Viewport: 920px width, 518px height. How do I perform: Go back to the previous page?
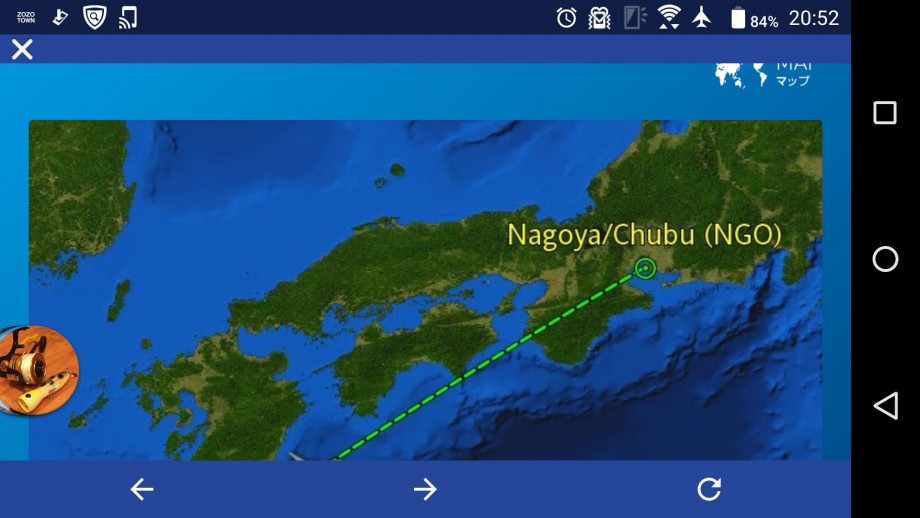[x=142, y=489]
